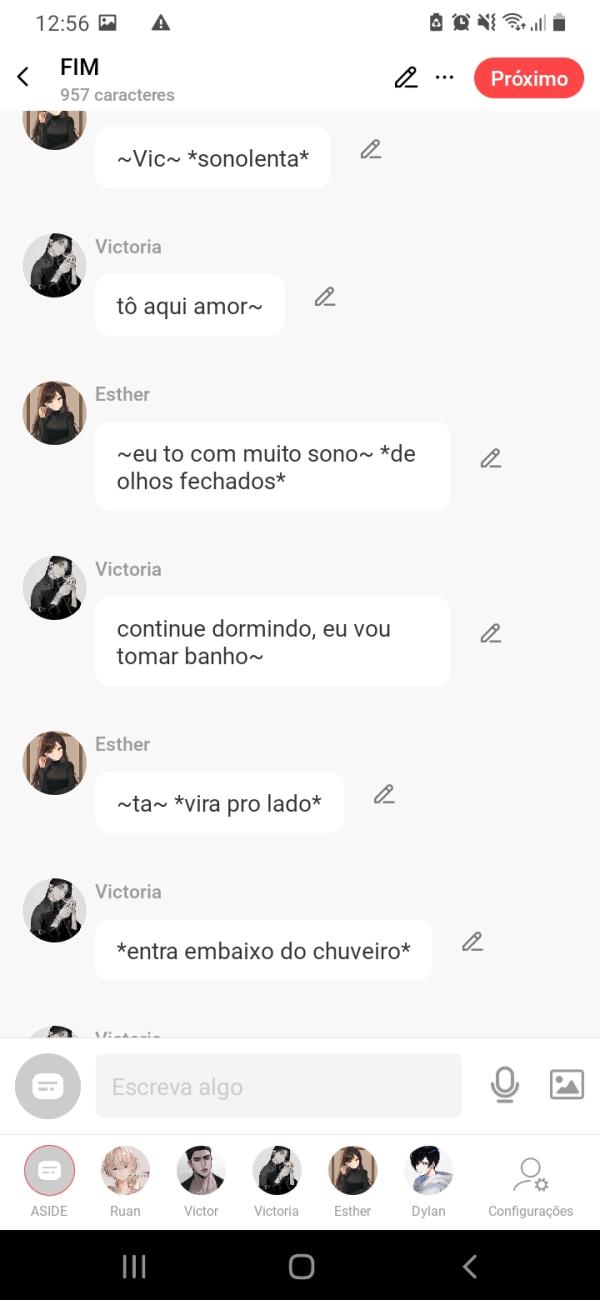Edit the message "tô aqui amor~"
This screenshot has height=1300, width=600.
point(324,297)
